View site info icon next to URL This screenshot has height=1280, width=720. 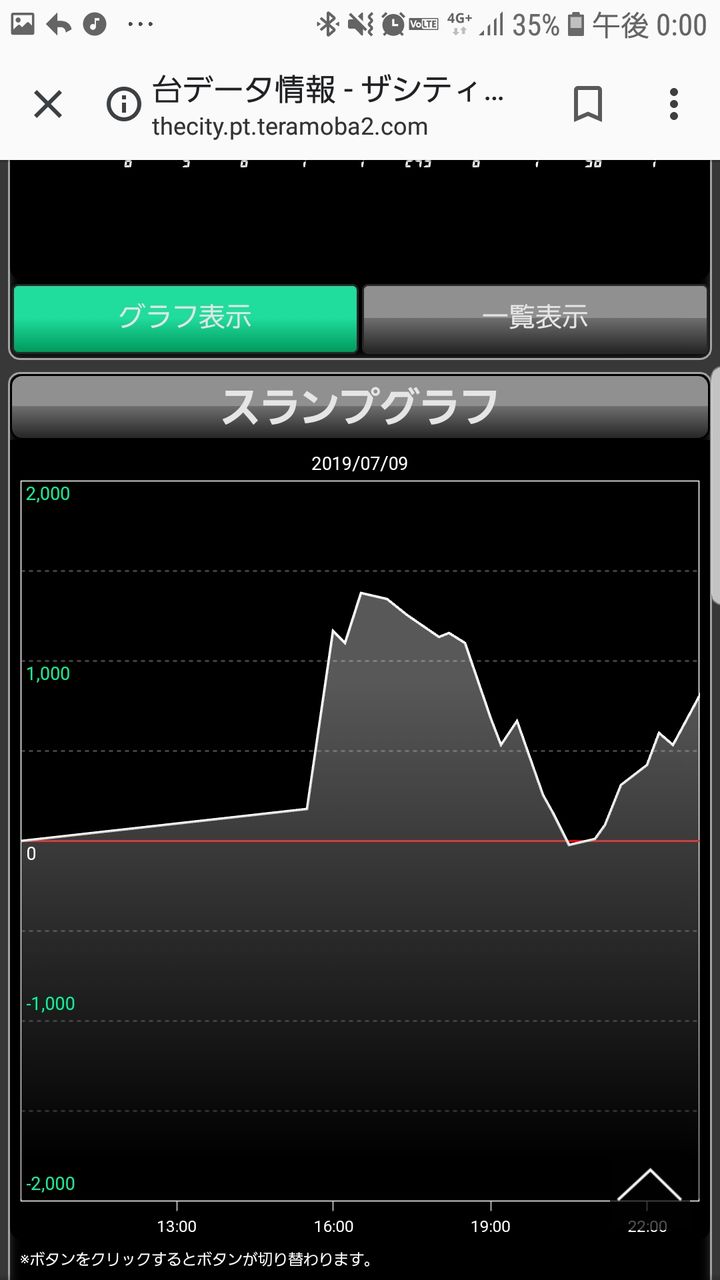click(124, 104)
